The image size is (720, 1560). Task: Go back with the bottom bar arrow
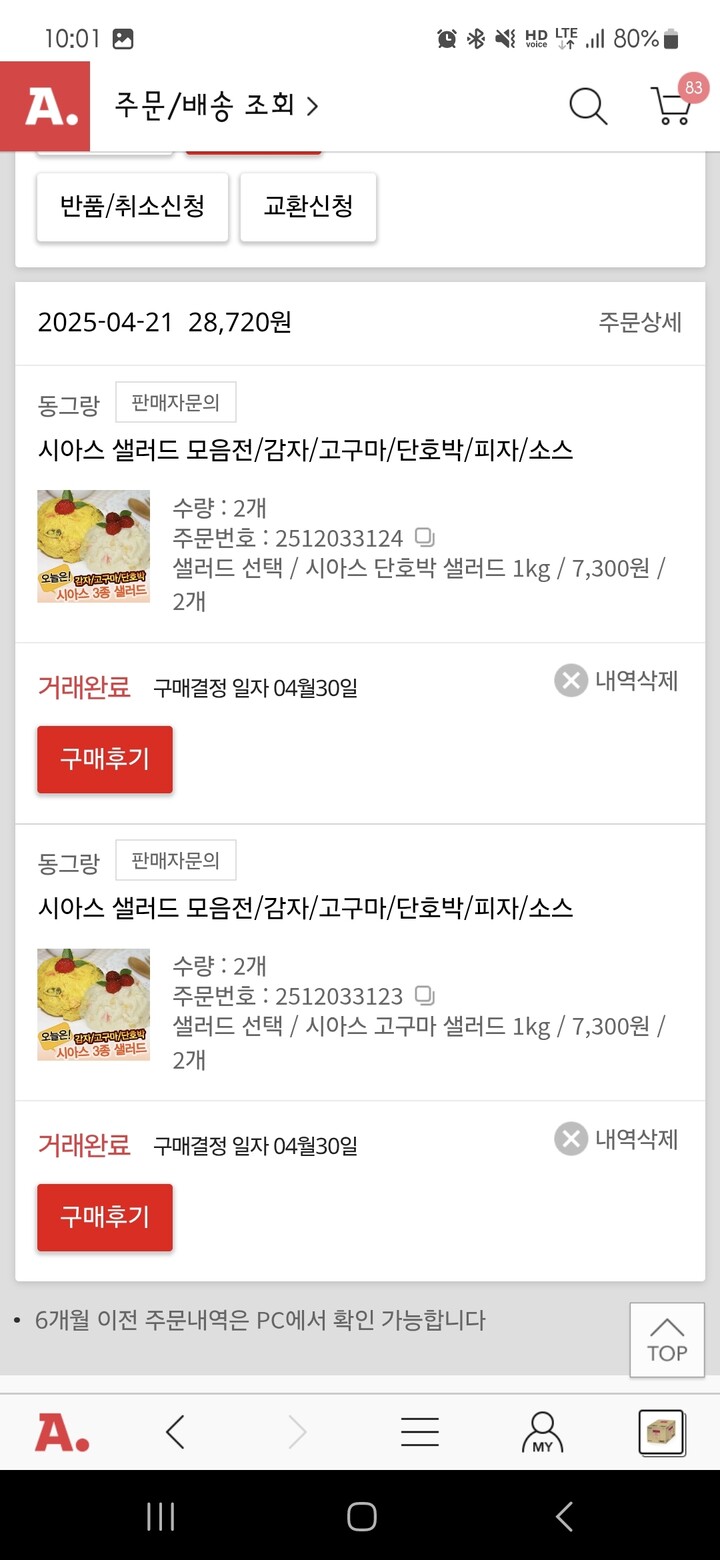point(175,1433)
